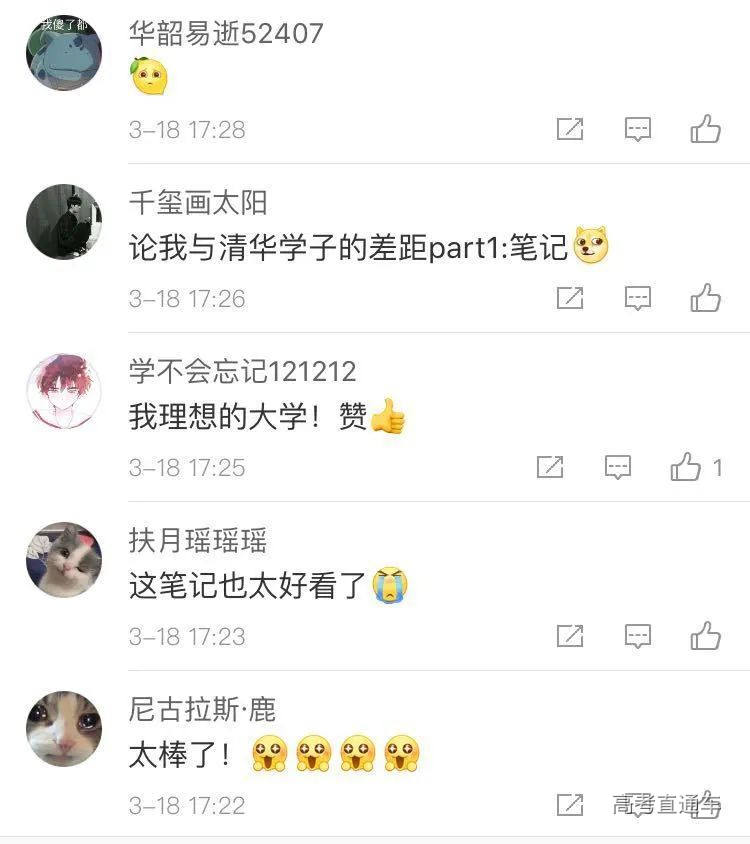Open 扶月瑶瑶瑶's cat avatar
This screenshot has height=844, width=750.
(64, 560)
